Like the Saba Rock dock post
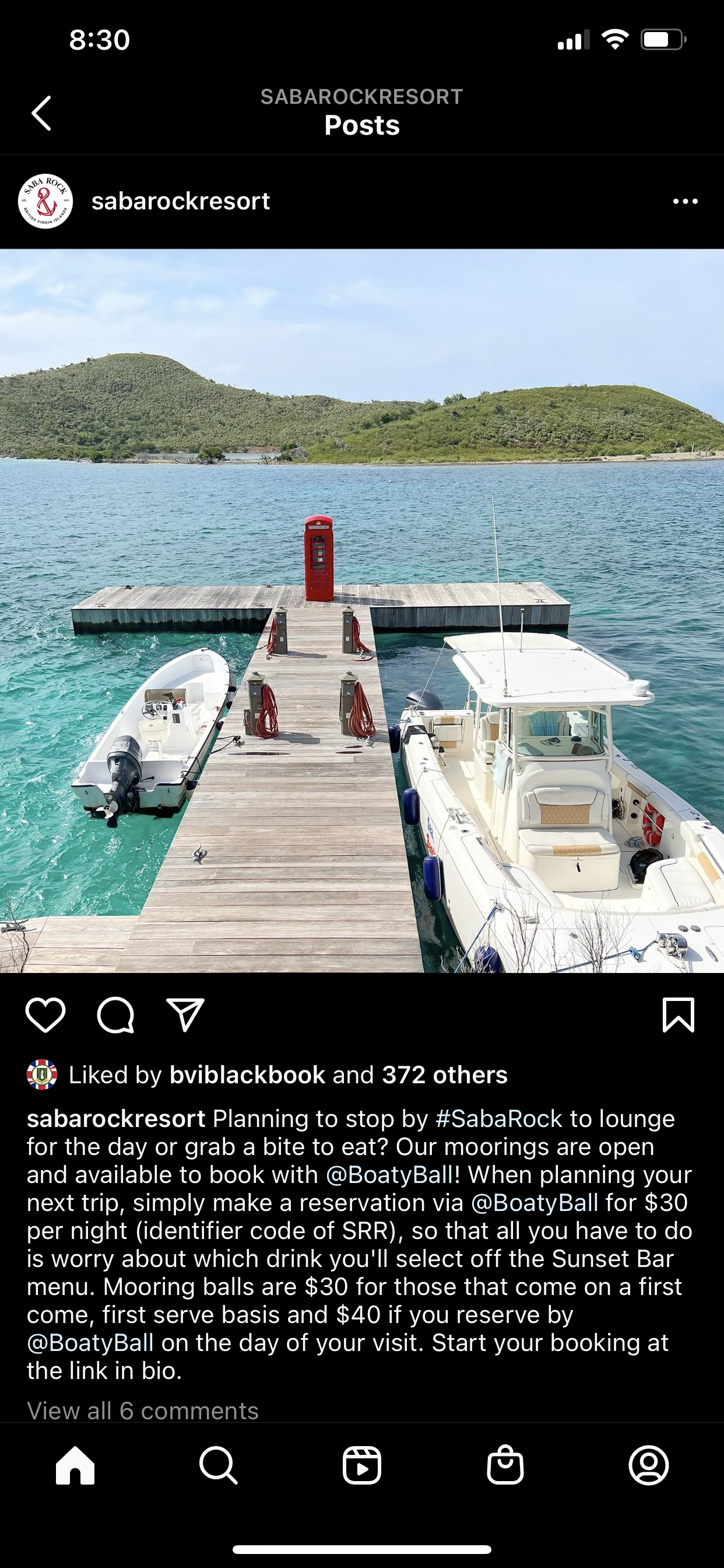The width and height of the screenshot is (724, 1568). click(x=45, y=1014)
